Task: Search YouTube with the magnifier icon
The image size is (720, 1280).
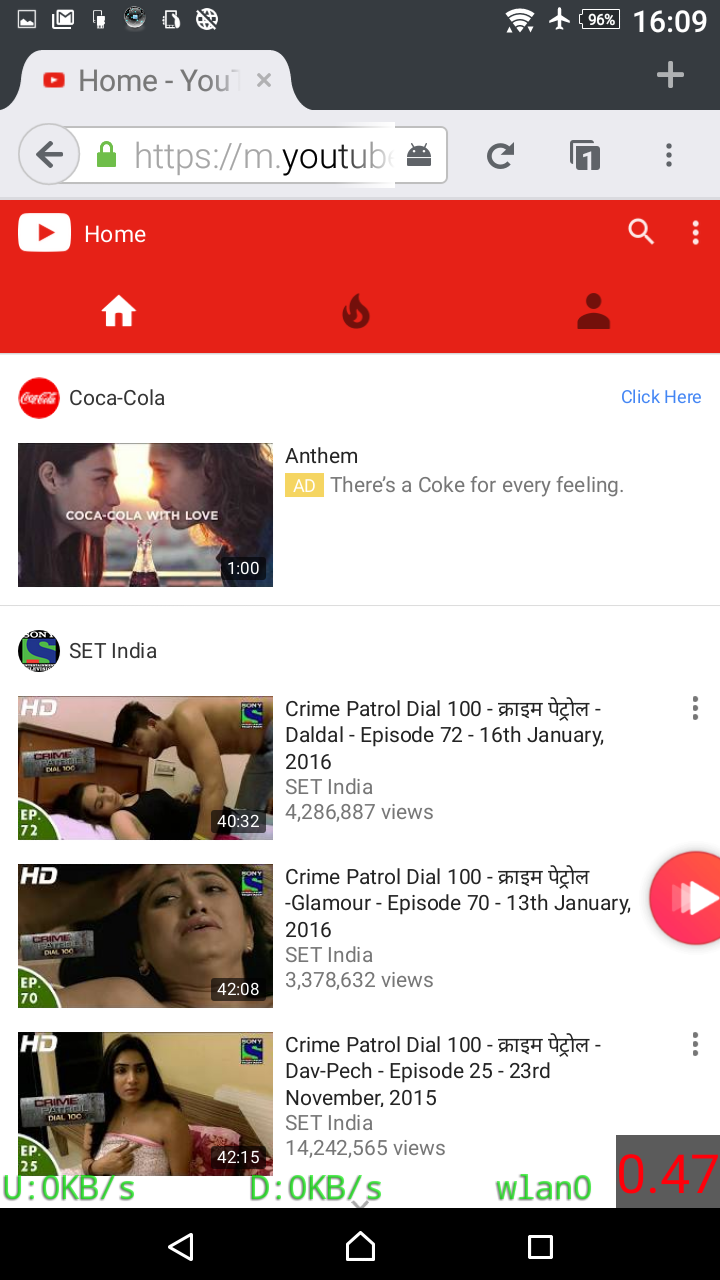Action: tap(641, 233)
